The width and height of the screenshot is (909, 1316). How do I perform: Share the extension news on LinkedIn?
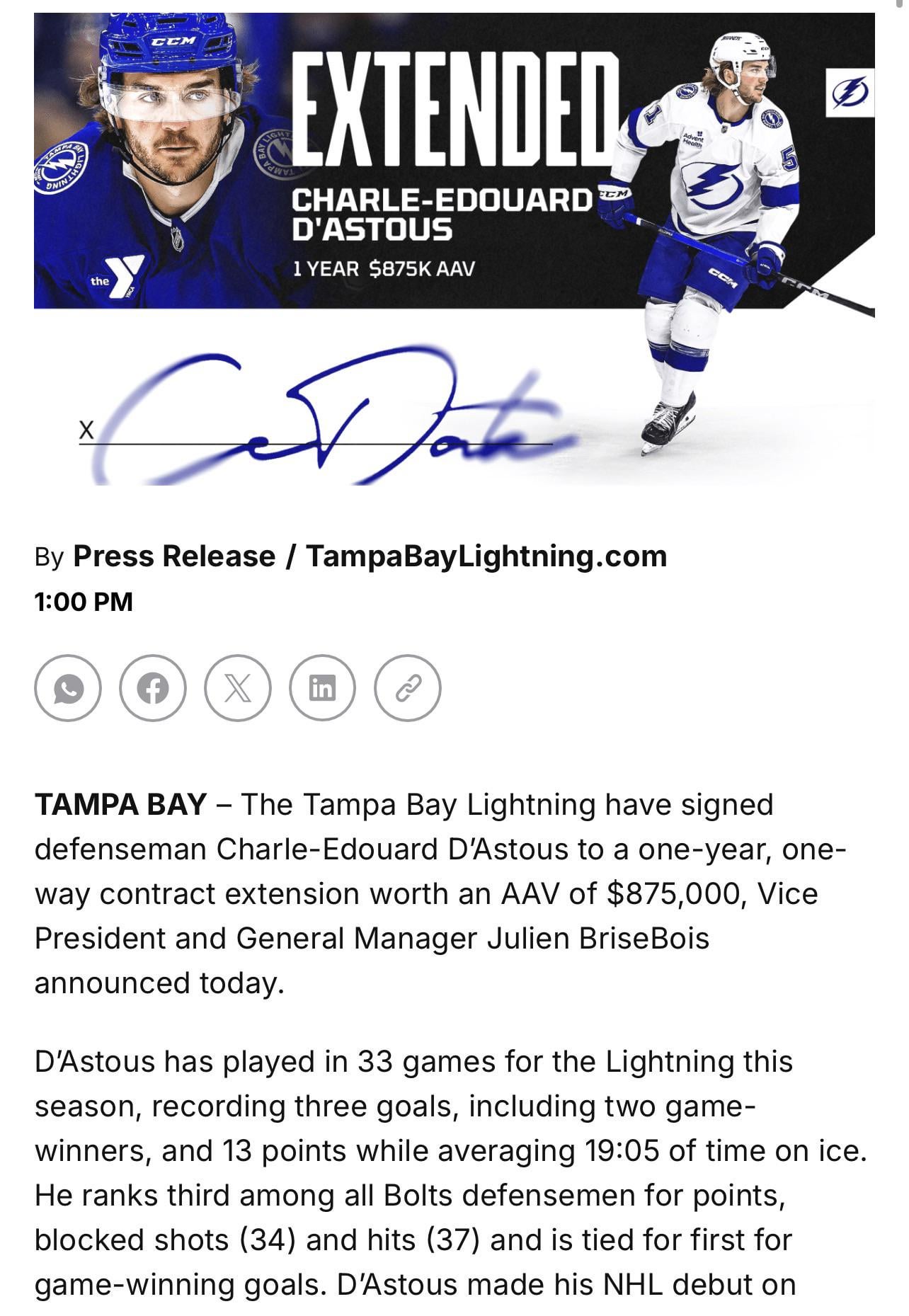323,688
